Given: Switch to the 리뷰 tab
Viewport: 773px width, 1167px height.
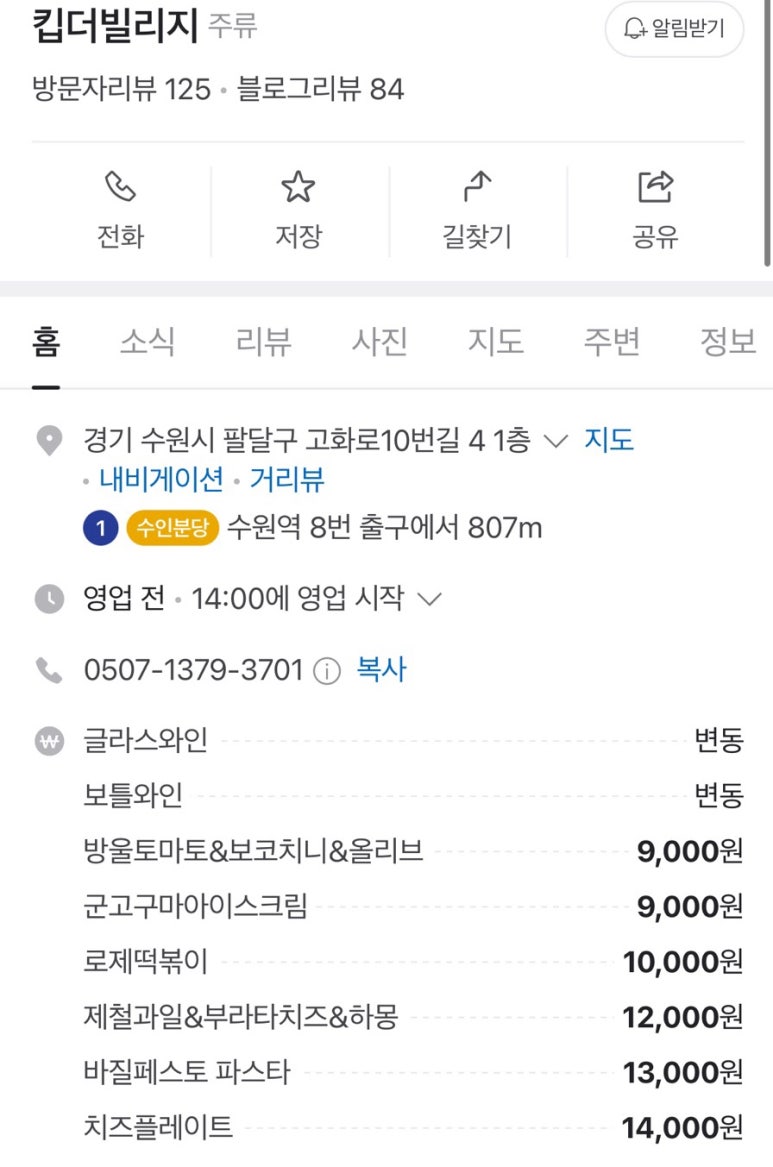Looking at the screenshot, I should click(x=263, y=342).
